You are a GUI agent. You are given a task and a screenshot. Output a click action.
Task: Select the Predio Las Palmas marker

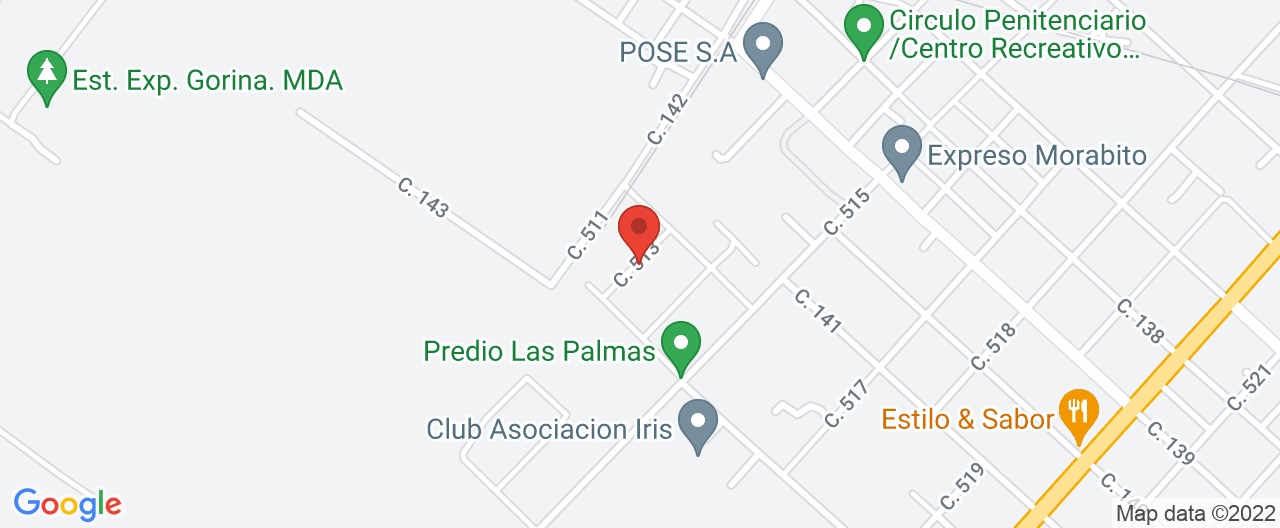(x=681, y=345)
